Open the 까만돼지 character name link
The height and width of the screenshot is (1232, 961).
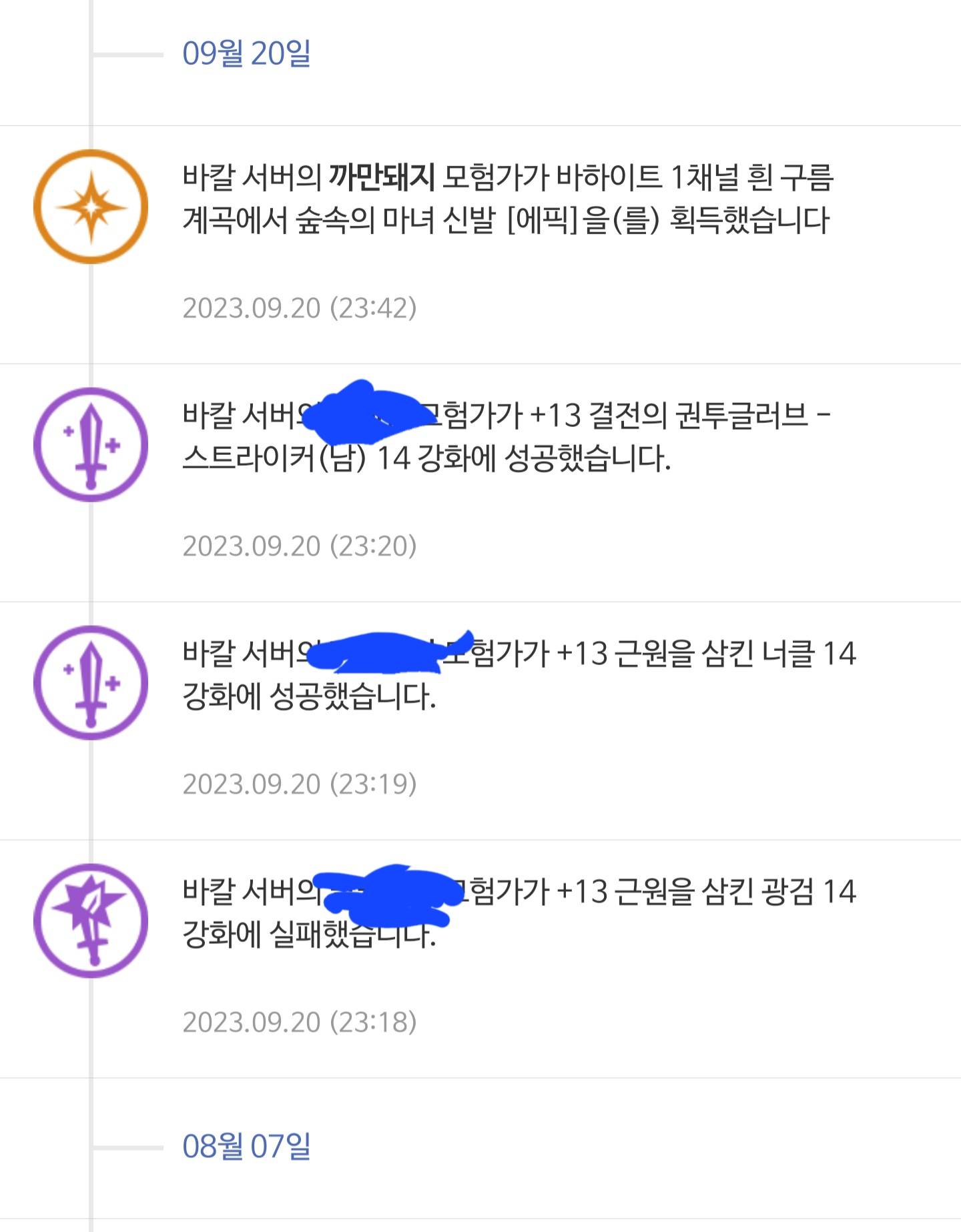click(381, 178)
